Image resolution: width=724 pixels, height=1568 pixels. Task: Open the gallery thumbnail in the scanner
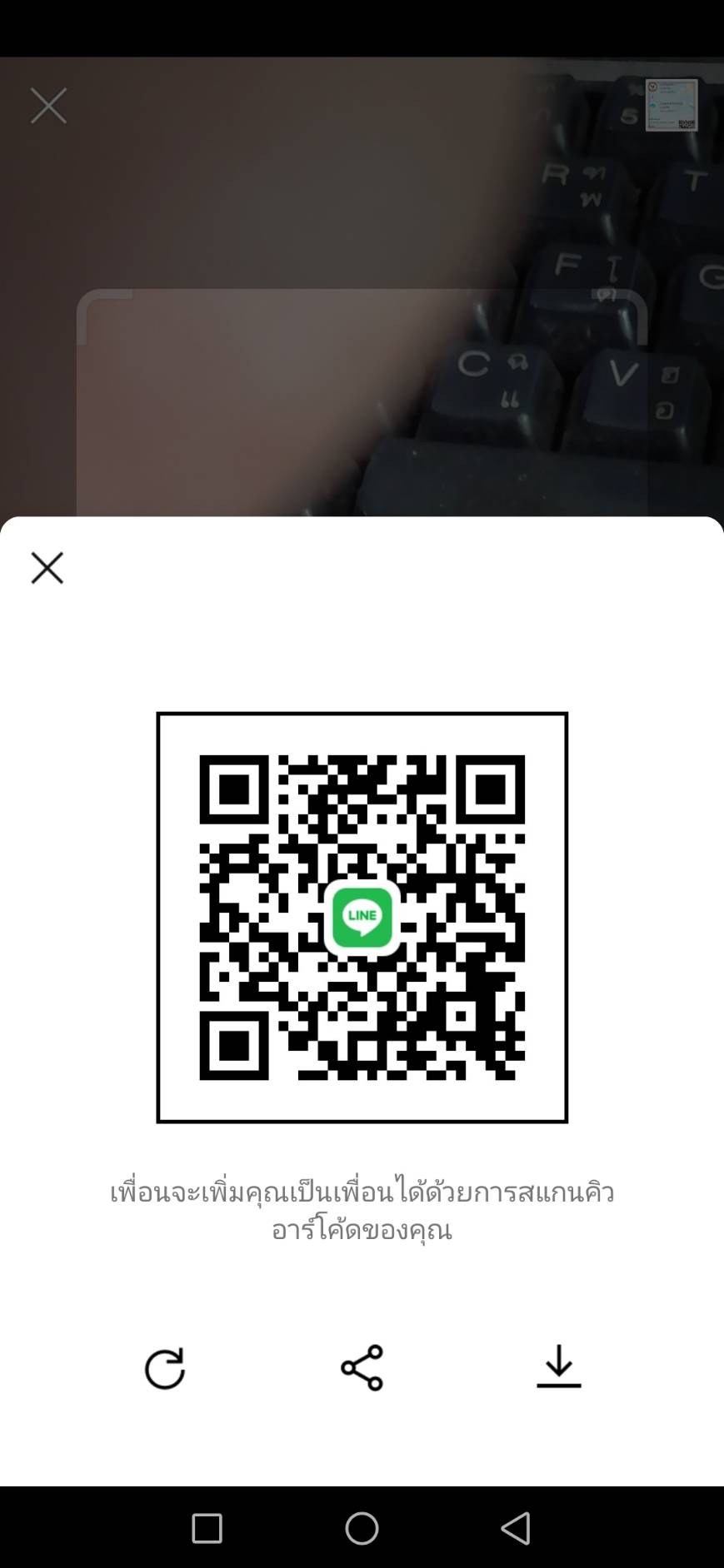(671, 105)
